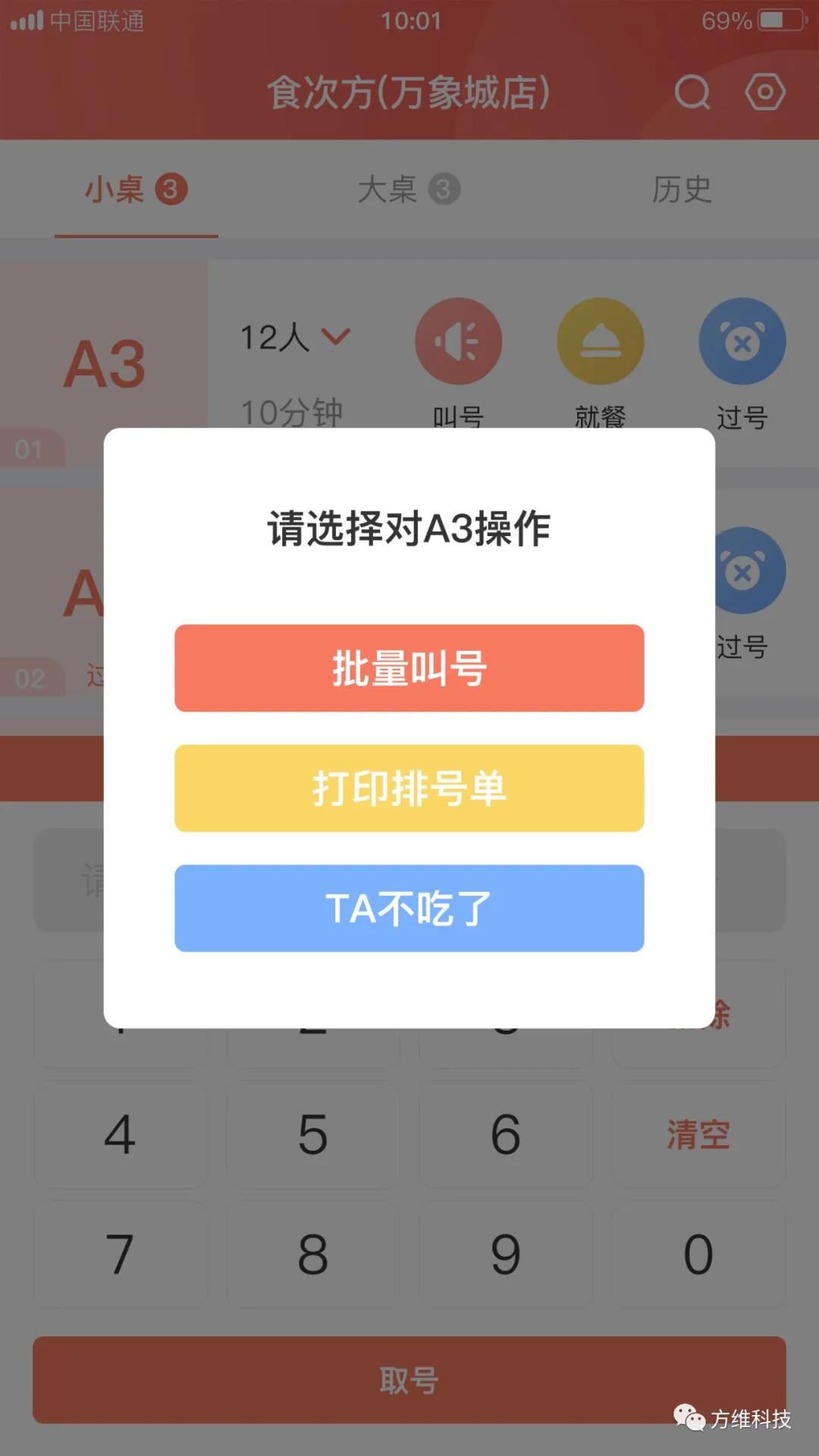Tap keypad digit 7
Viewport: 819px width, 1456px height.
[x=120, y=1254]
